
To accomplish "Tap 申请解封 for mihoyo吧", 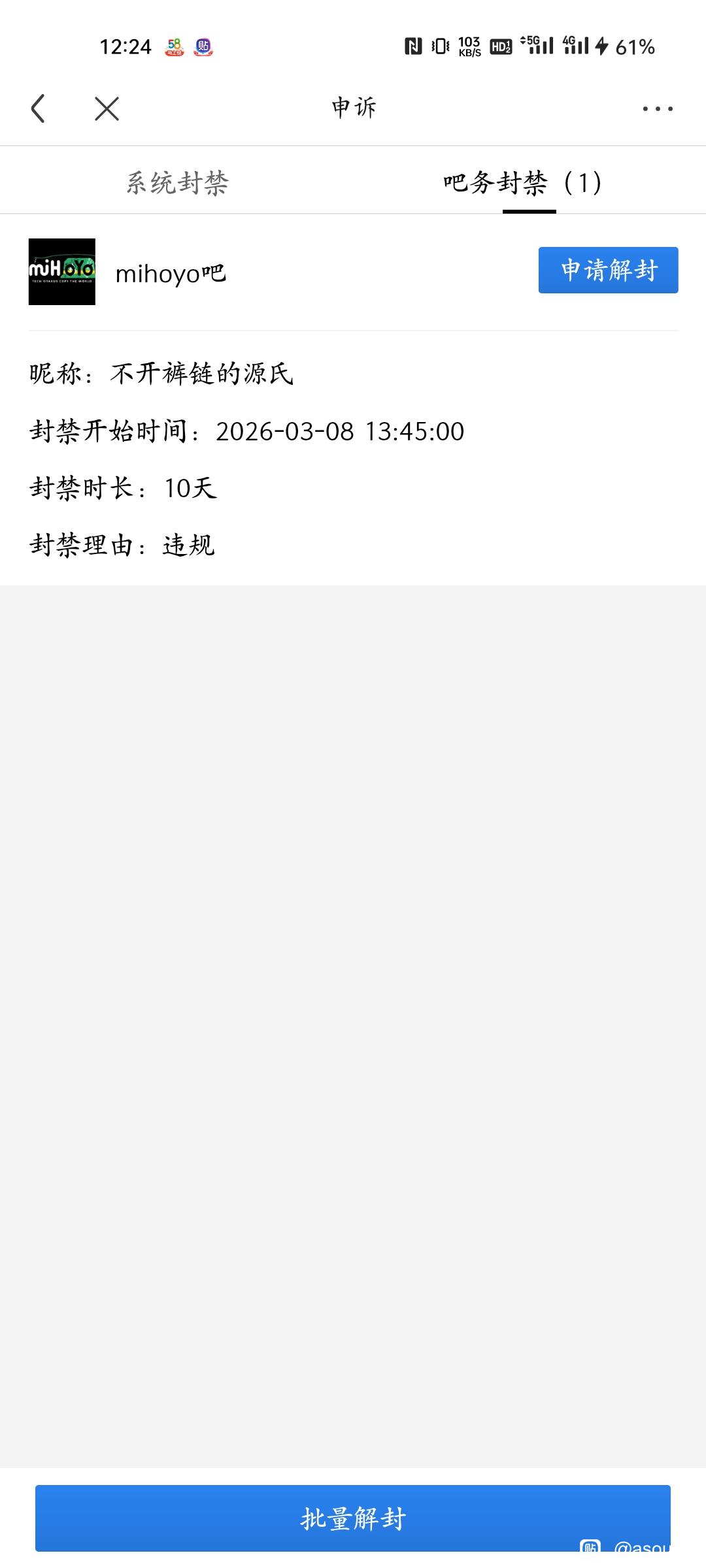I will [608, 270].
